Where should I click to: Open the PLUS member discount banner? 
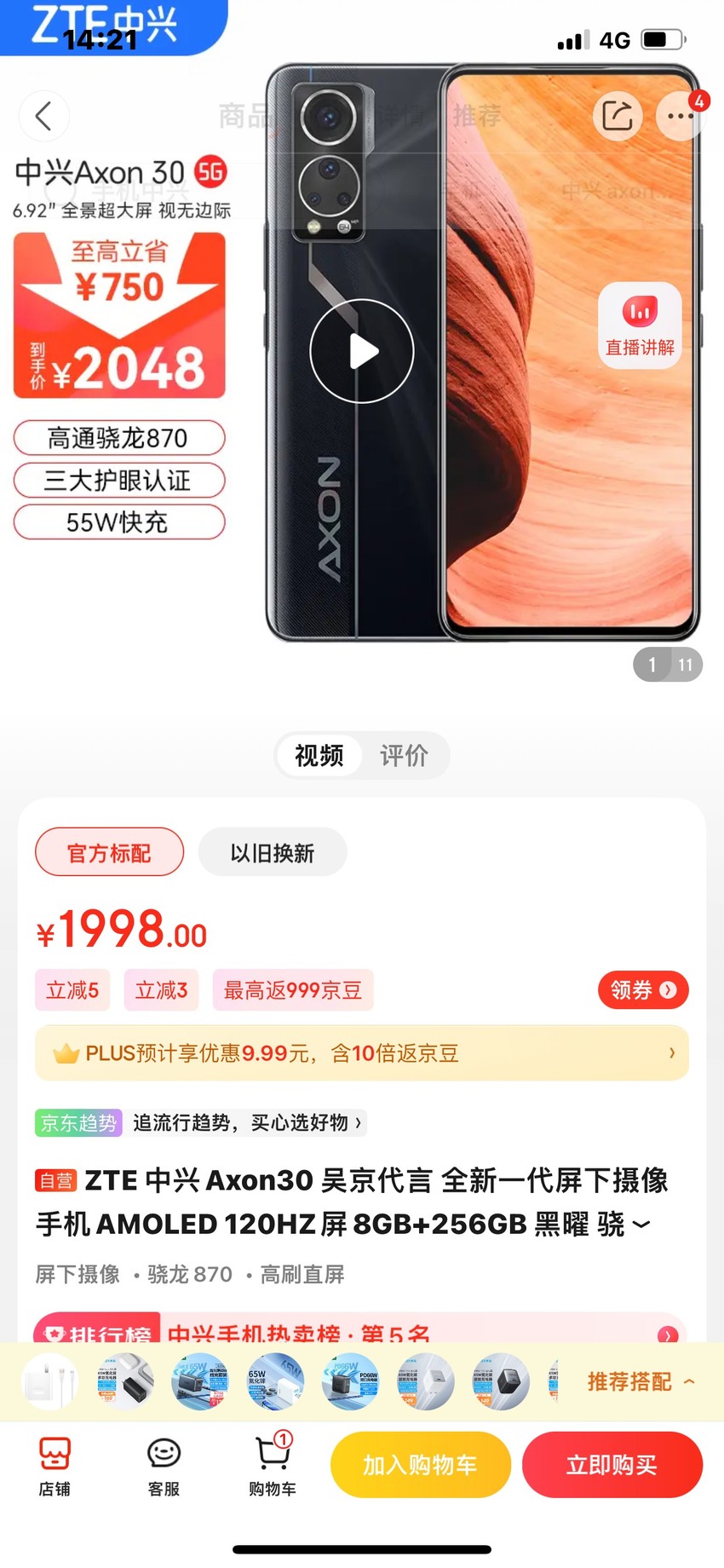362,1053
